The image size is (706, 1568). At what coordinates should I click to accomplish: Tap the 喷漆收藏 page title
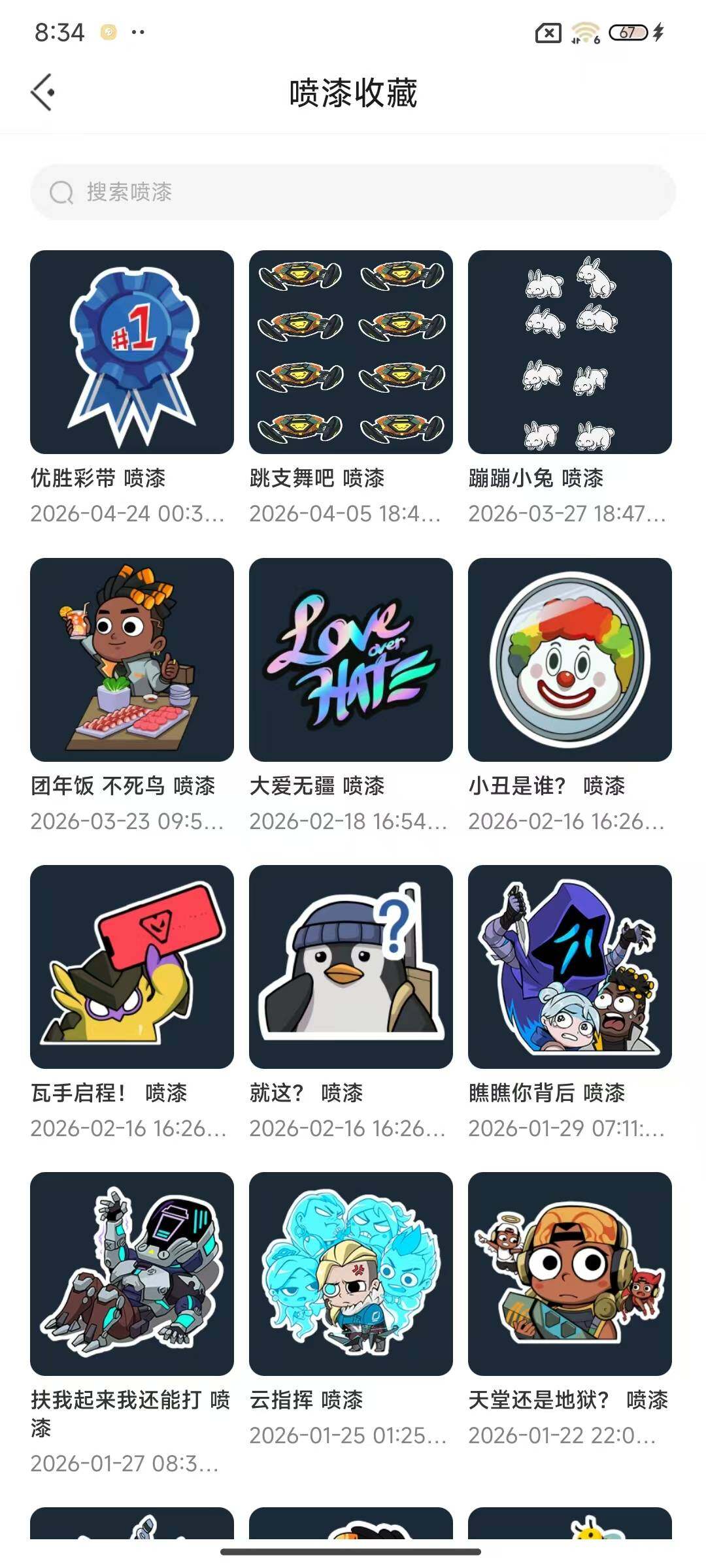coord(353,92)
